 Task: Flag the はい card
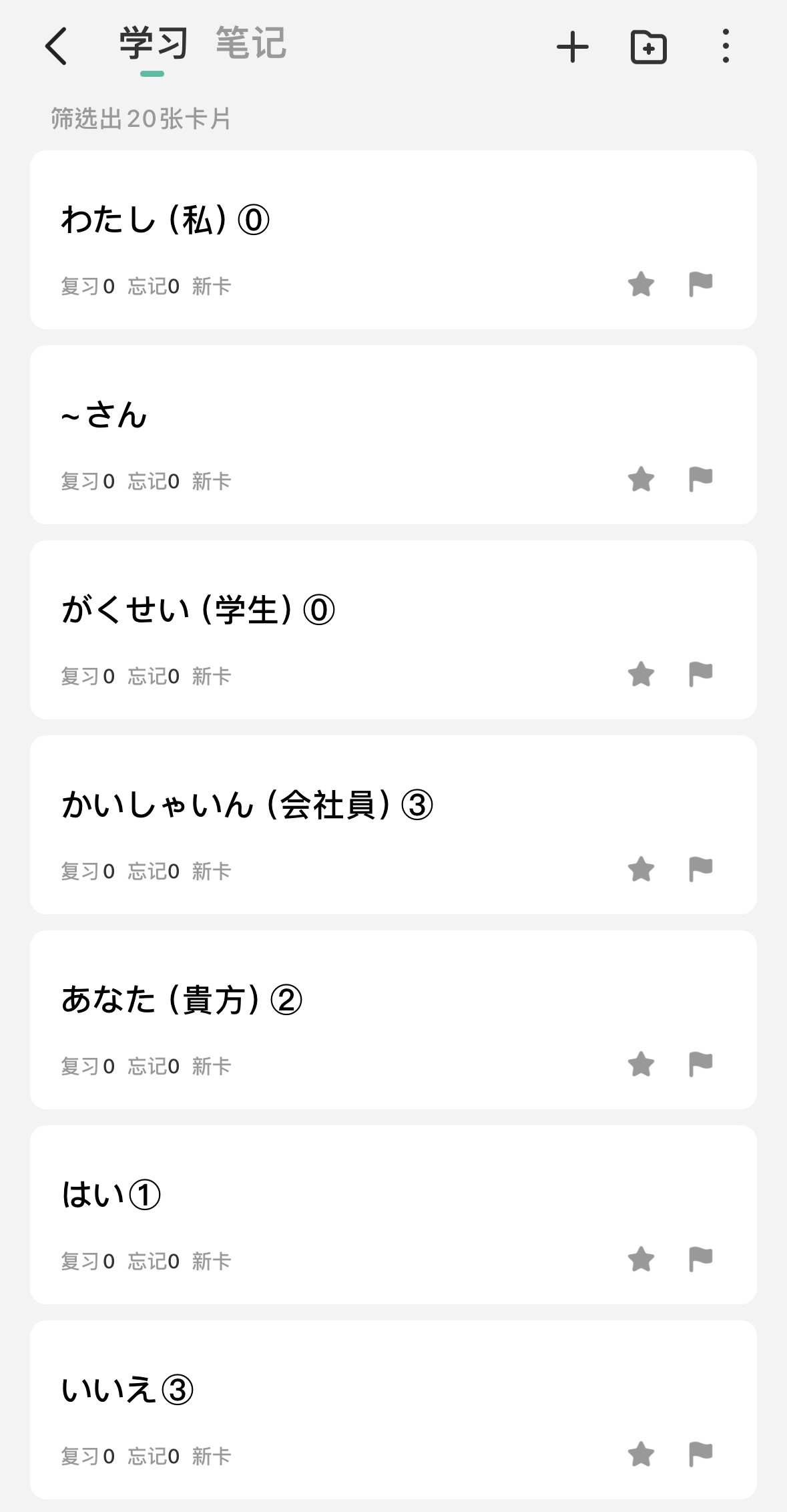click(x=700, y=1260)
